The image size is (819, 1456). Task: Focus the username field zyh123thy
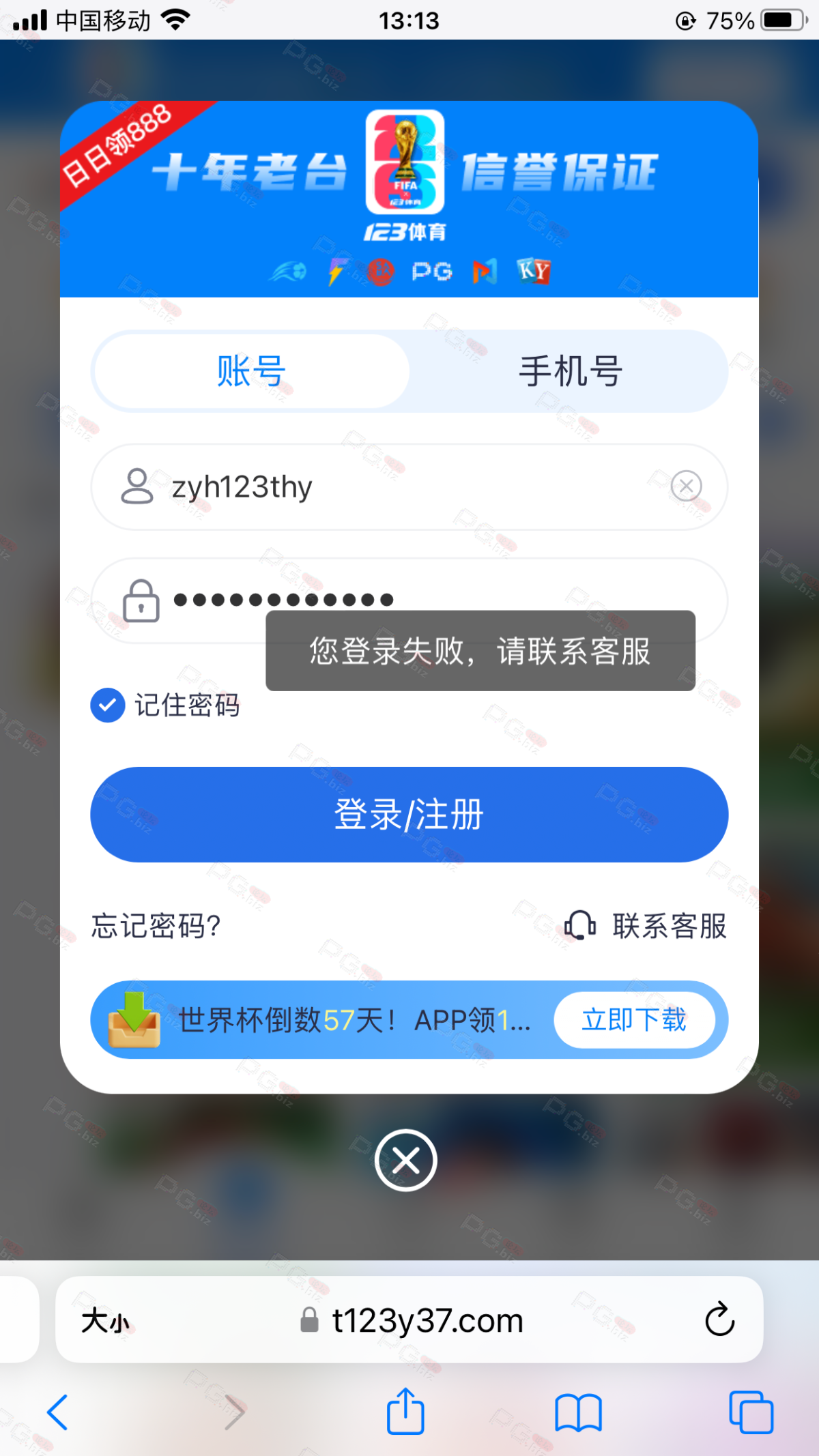tap(409, 486)
